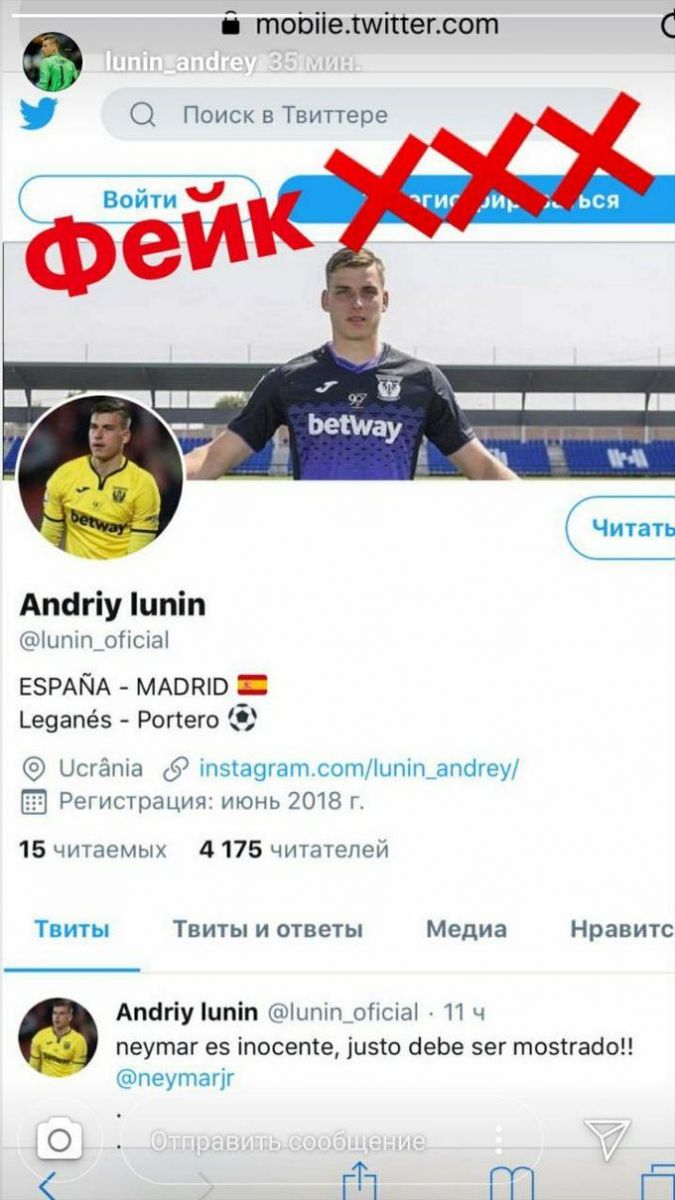Open the camera to reply to the story
The height and width of the screenshot is (1200, 675).
[x=59, y=1140]
